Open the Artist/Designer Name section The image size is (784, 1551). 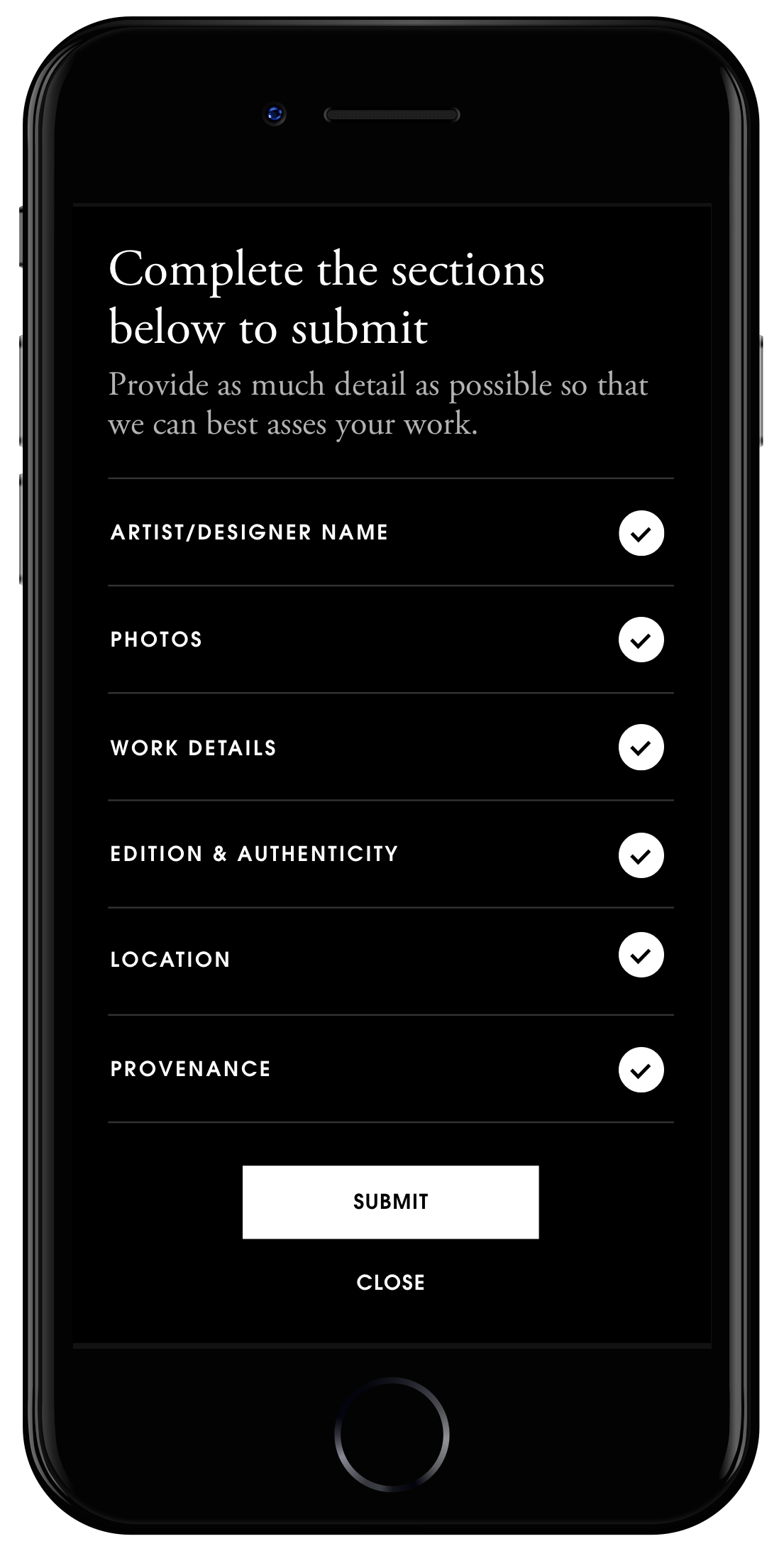(249, 532)
